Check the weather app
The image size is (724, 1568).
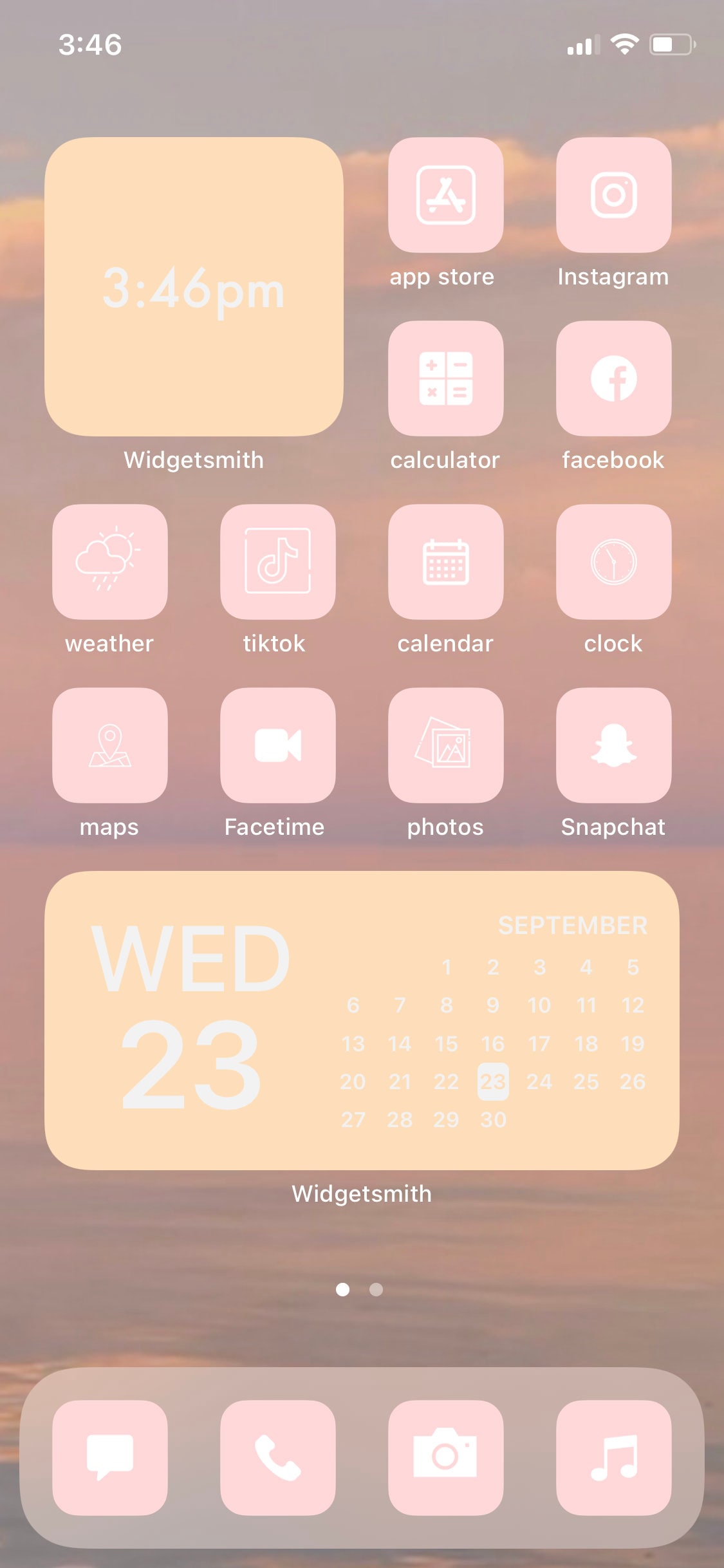pyautogui.click(x=110, y=561)
